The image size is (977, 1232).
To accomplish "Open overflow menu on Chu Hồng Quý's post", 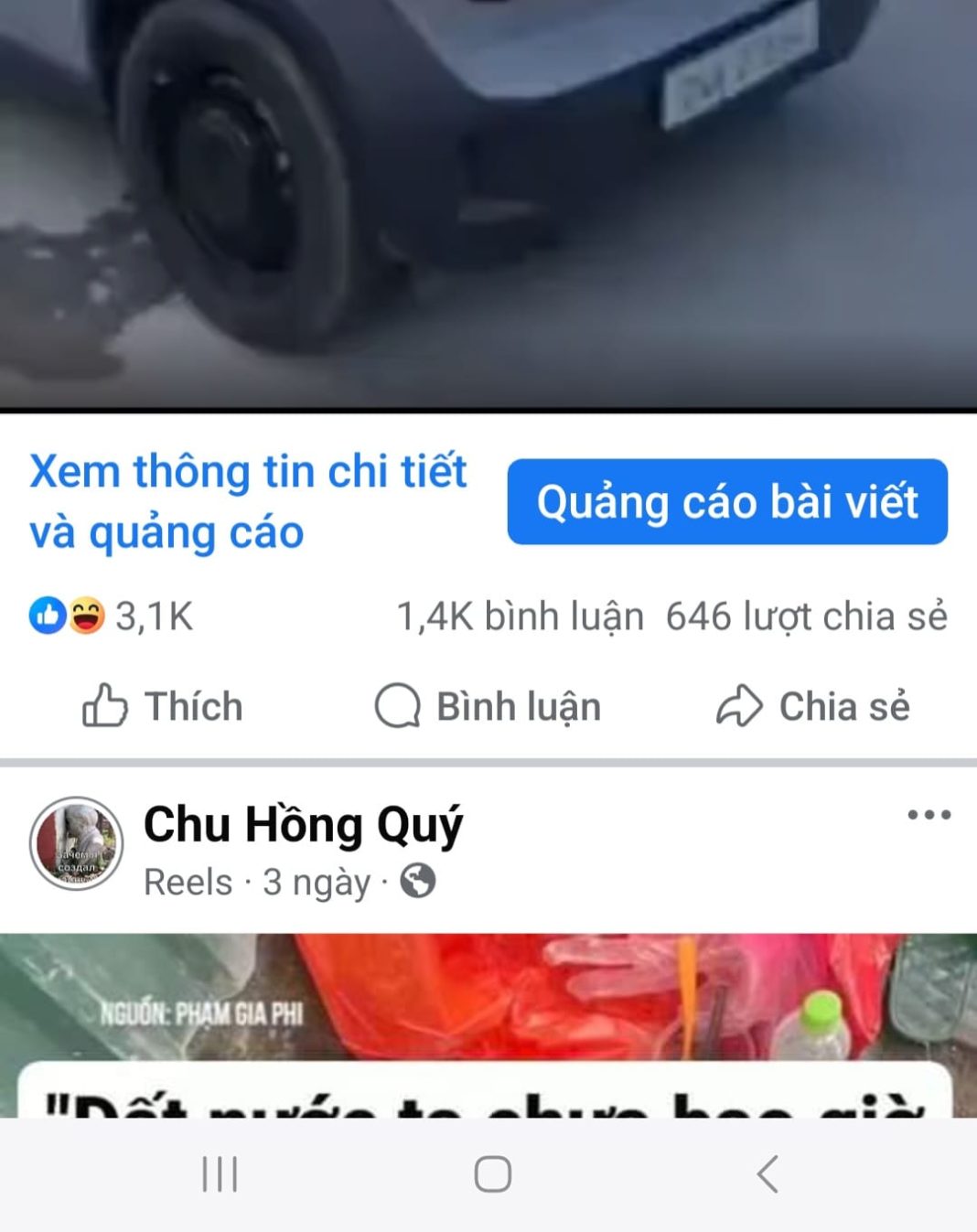I will pos(929,814).
